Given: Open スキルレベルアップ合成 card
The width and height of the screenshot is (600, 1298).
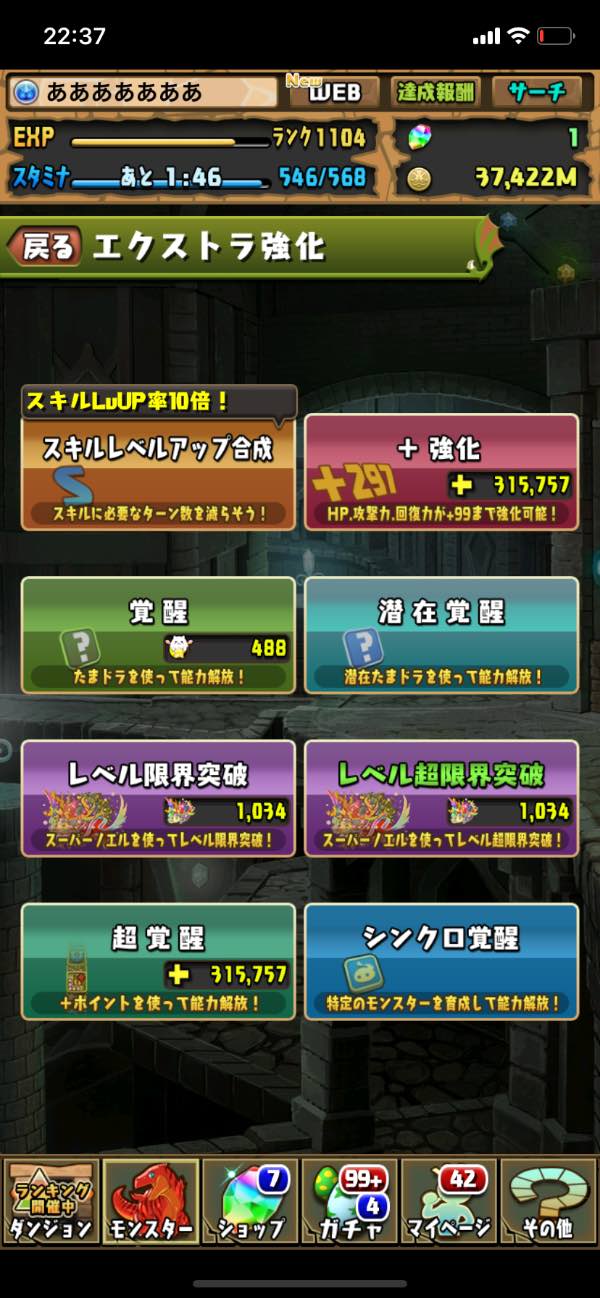Looking at the screenshot, I should point(158,472).
